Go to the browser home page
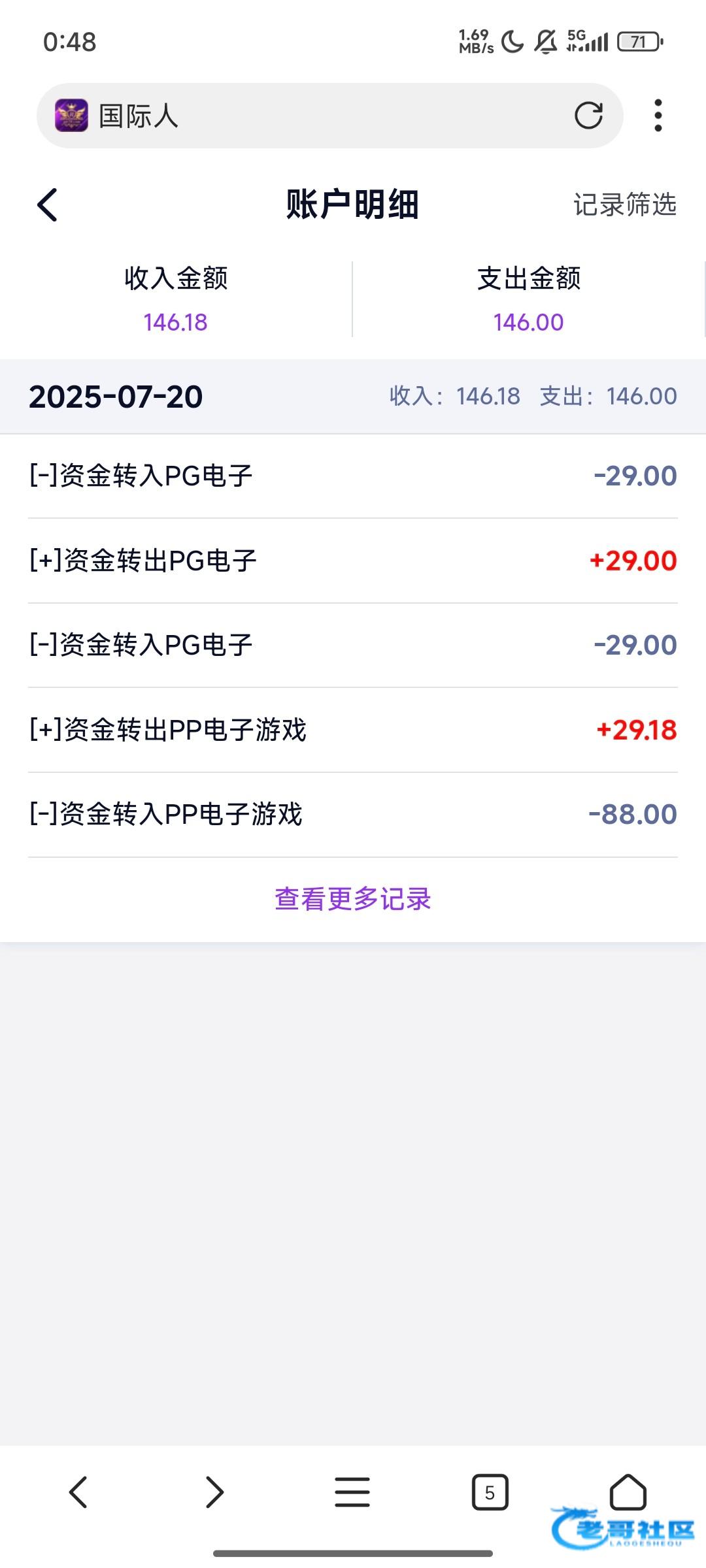Viewport: 706px width, 1568px height. point(628,1492)
